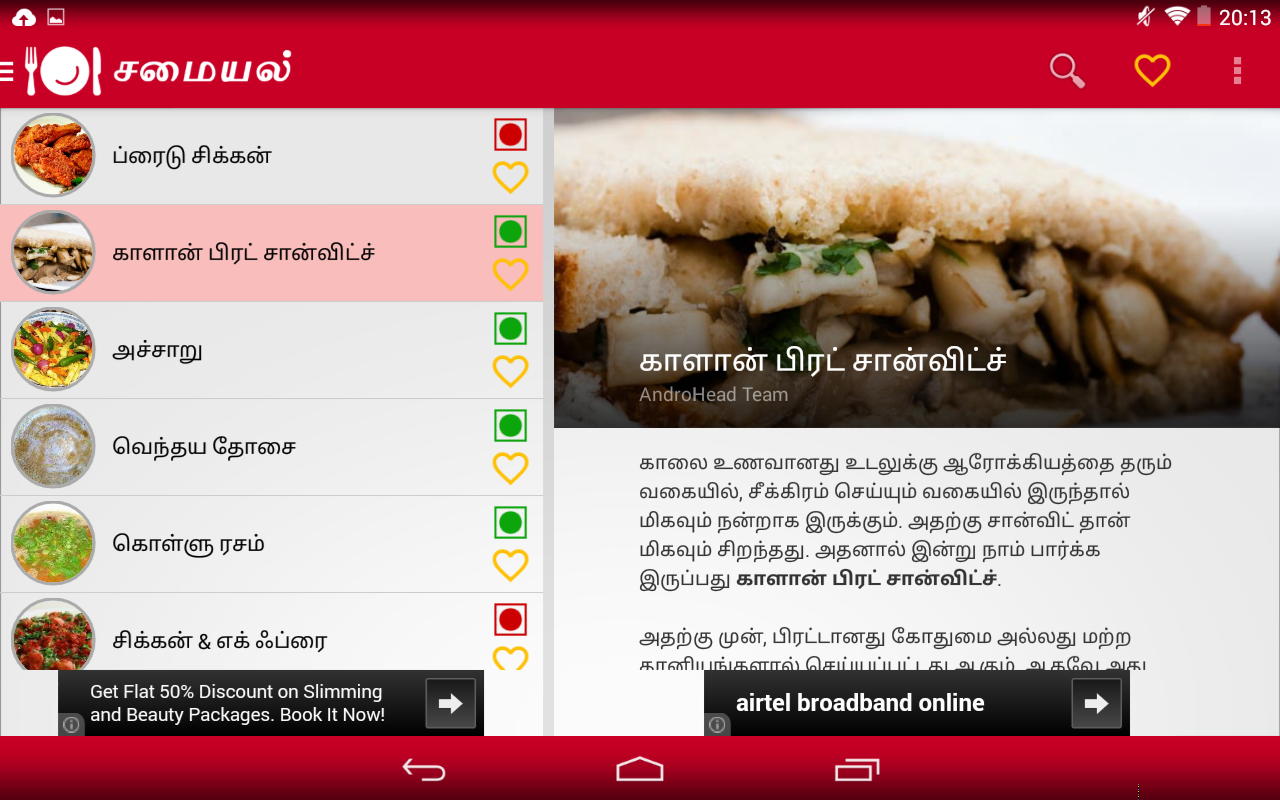1280x800 pixels.
Task: Favorite the காளான் பிரட் சான்விட்ச் recipe
Action: (510, 274)
